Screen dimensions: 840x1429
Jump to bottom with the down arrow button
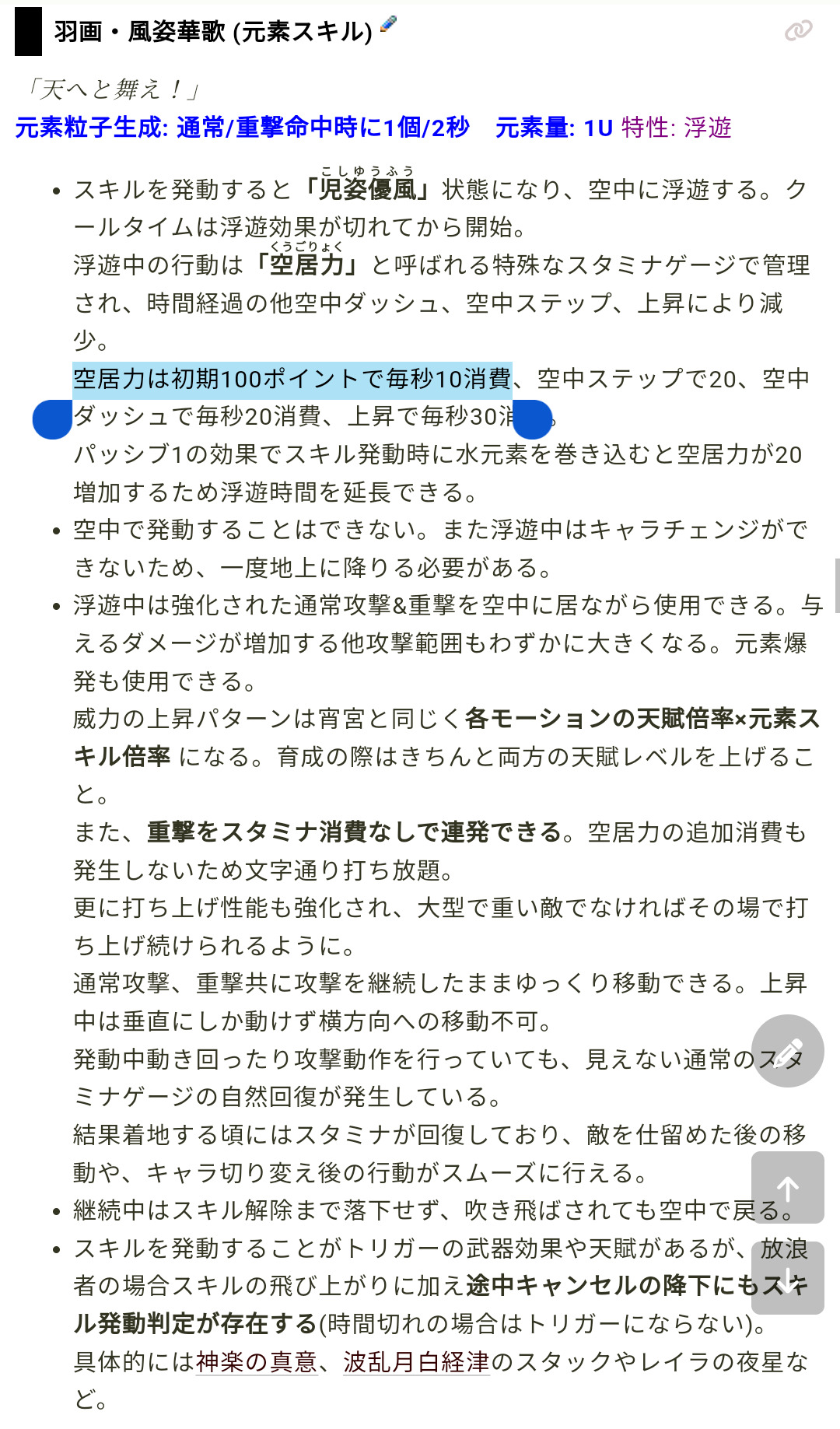(x=787, y=1279)
